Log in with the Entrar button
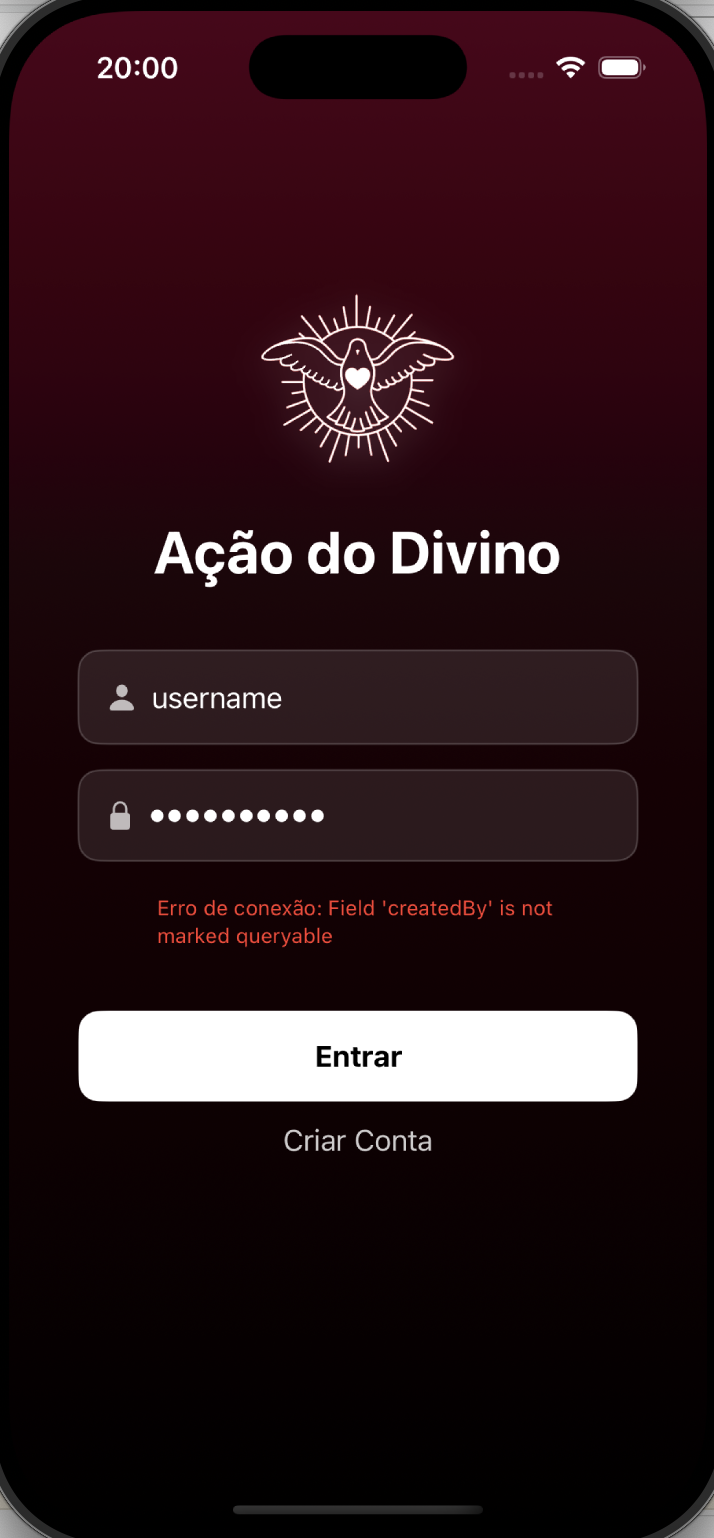Viewport: 714px width, 1538px height. (358, 1056)
